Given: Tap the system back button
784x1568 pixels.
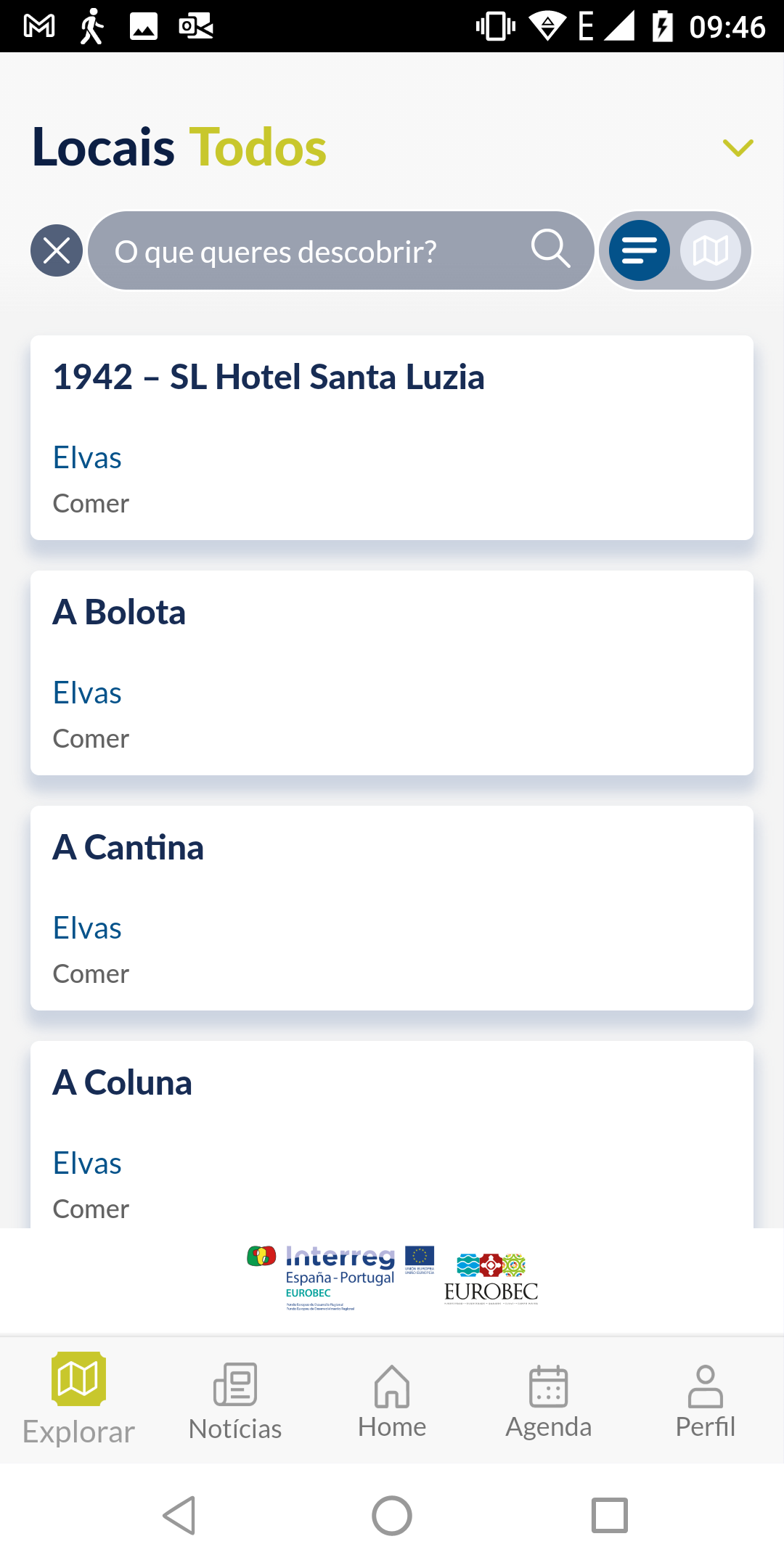Looking at the screenshot, I should click(179, 1516).
